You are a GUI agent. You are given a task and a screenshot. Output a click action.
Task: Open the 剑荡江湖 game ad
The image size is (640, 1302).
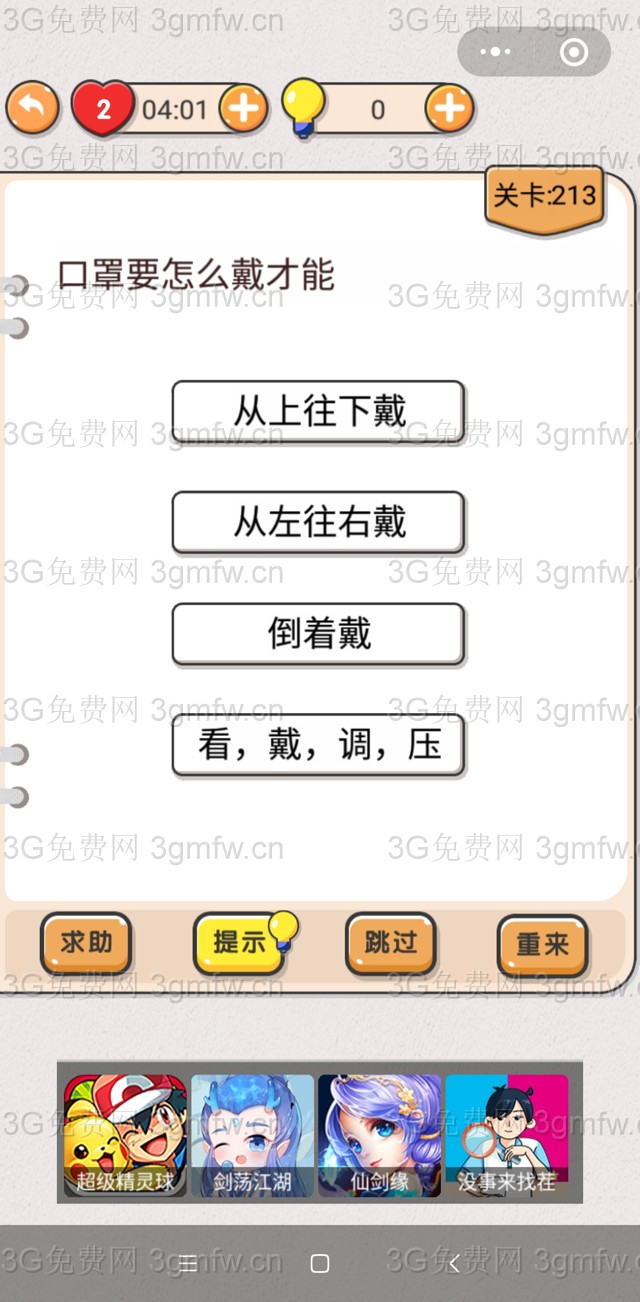252,1136
